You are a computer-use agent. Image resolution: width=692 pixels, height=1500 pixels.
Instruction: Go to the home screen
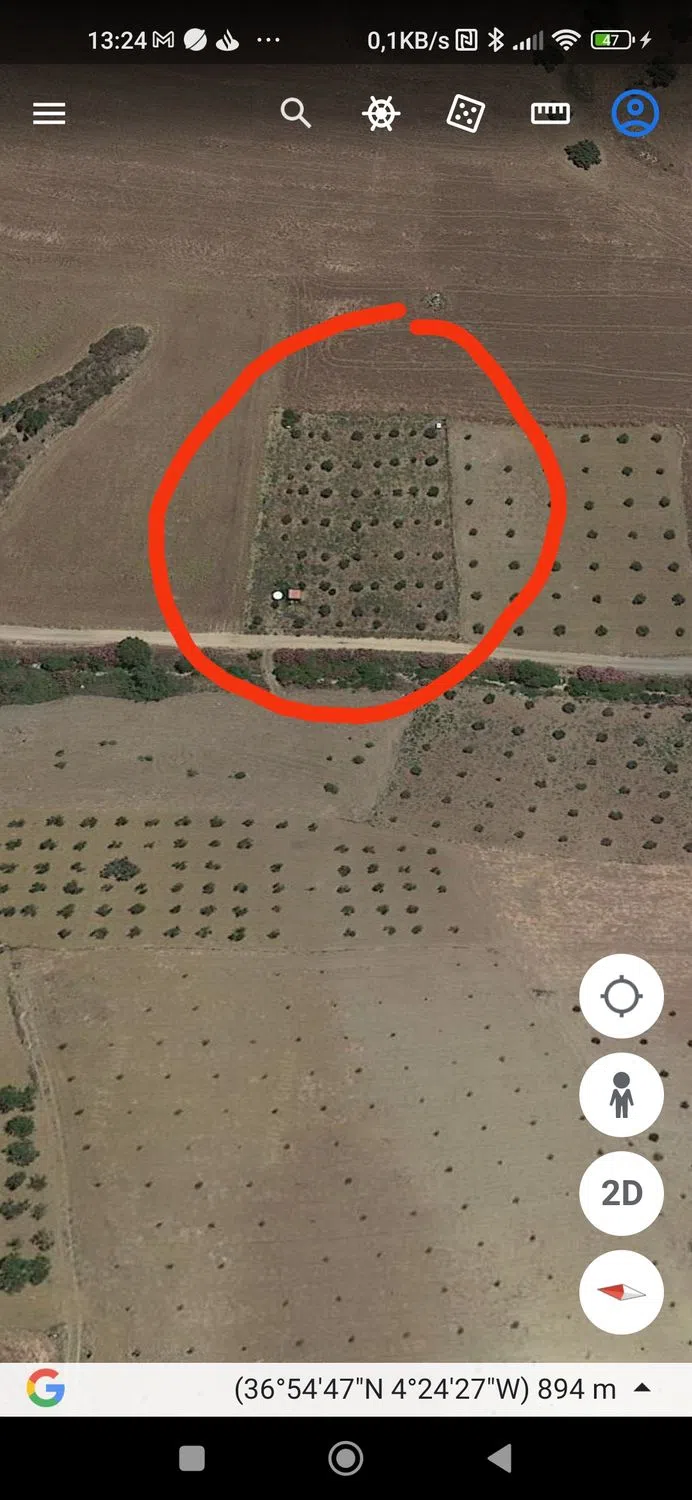pos(346,1458)
